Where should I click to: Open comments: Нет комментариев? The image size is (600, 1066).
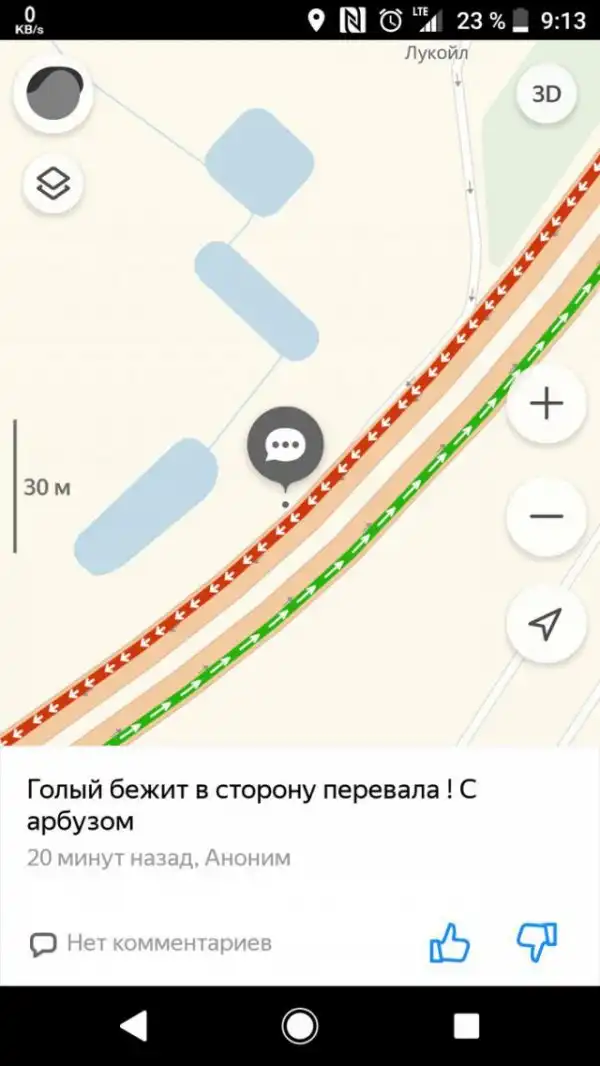tap(151, 942)
